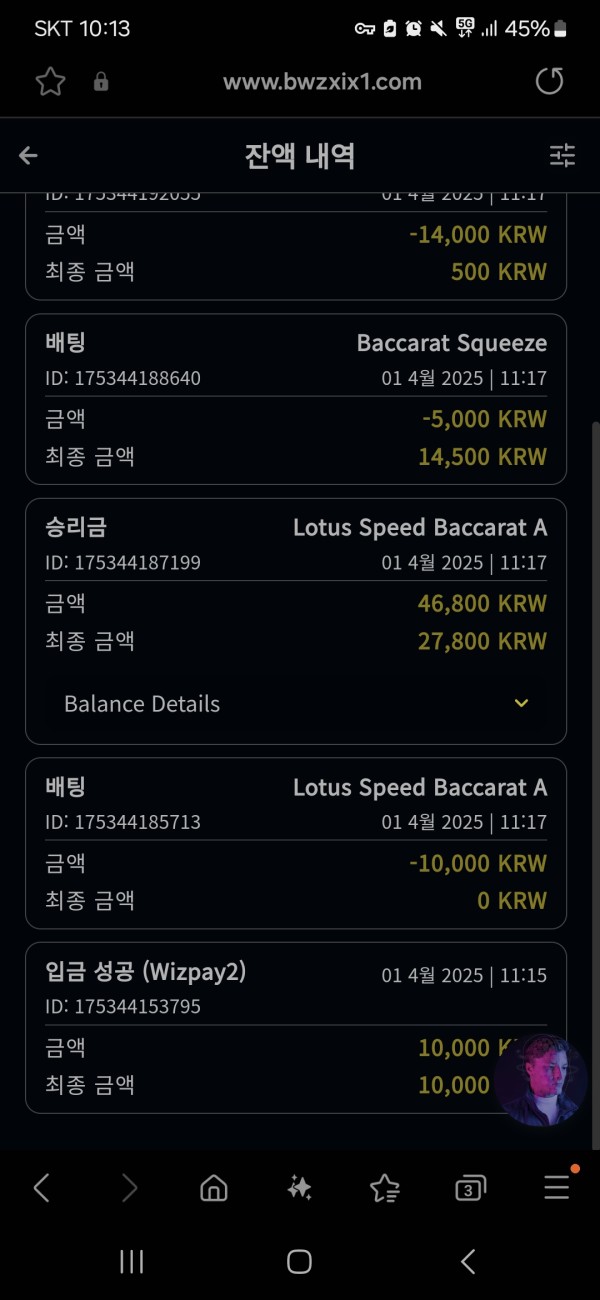Navigate back in browser history
Image resolution: width=600 pixels, height=1300 pixels.
tap(42, 1187)
